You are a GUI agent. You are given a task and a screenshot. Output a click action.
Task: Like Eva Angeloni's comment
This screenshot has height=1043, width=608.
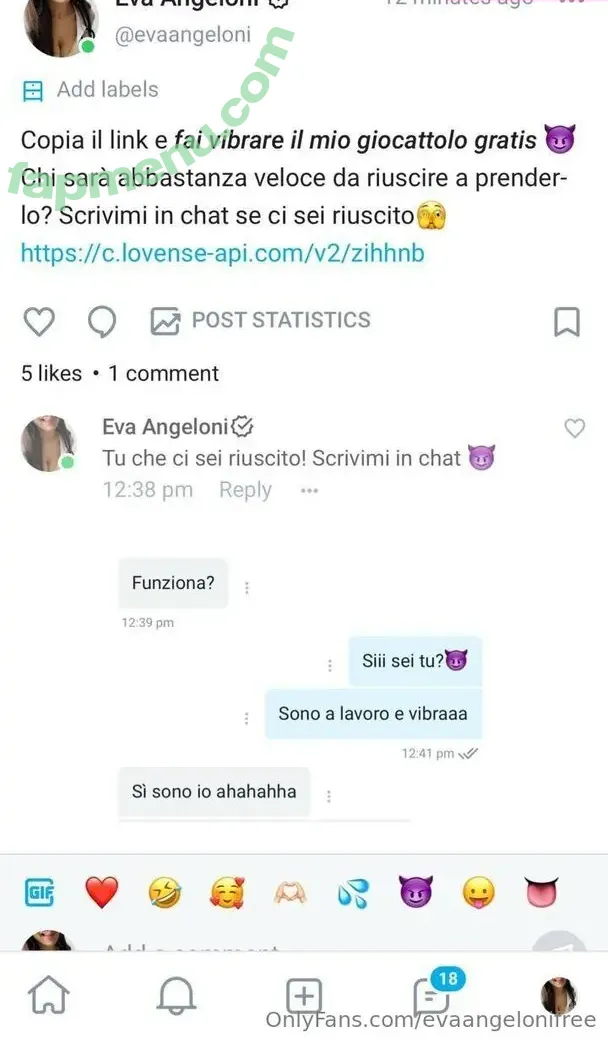point(574,428)
